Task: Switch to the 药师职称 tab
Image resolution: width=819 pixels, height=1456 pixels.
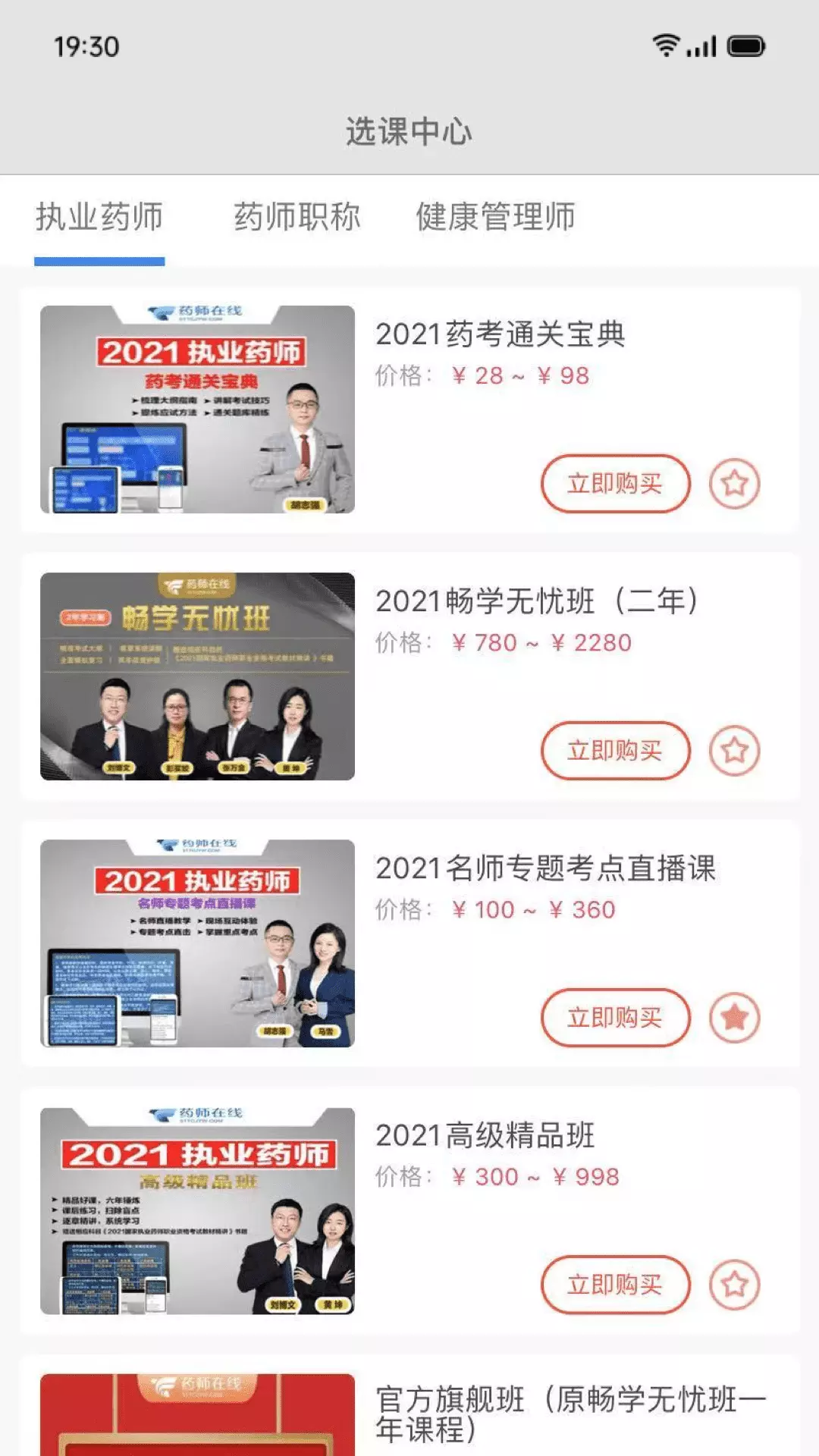Action: tap(297, 217)
